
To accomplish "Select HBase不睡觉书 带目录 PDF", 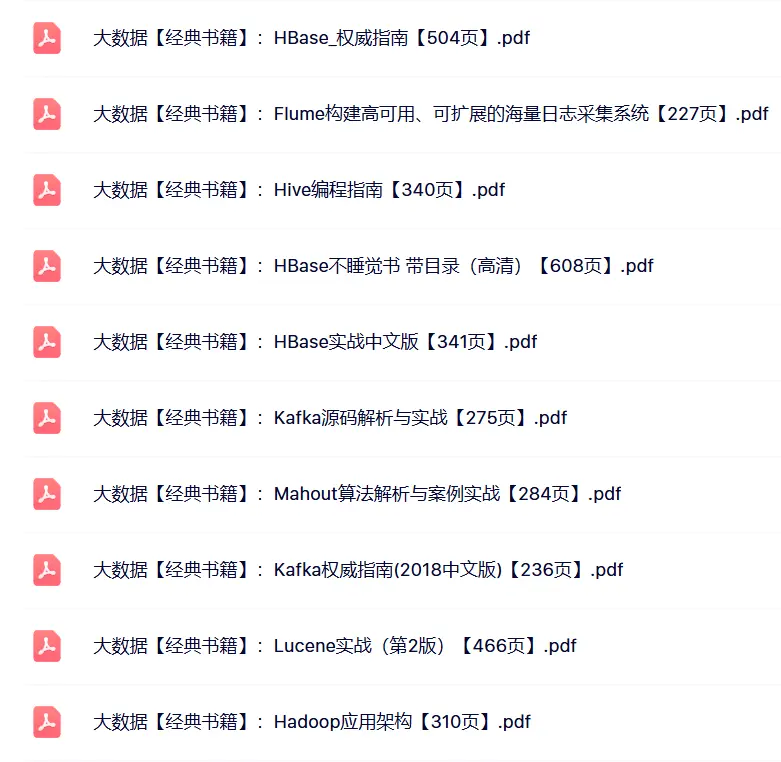I will point(373,266).
